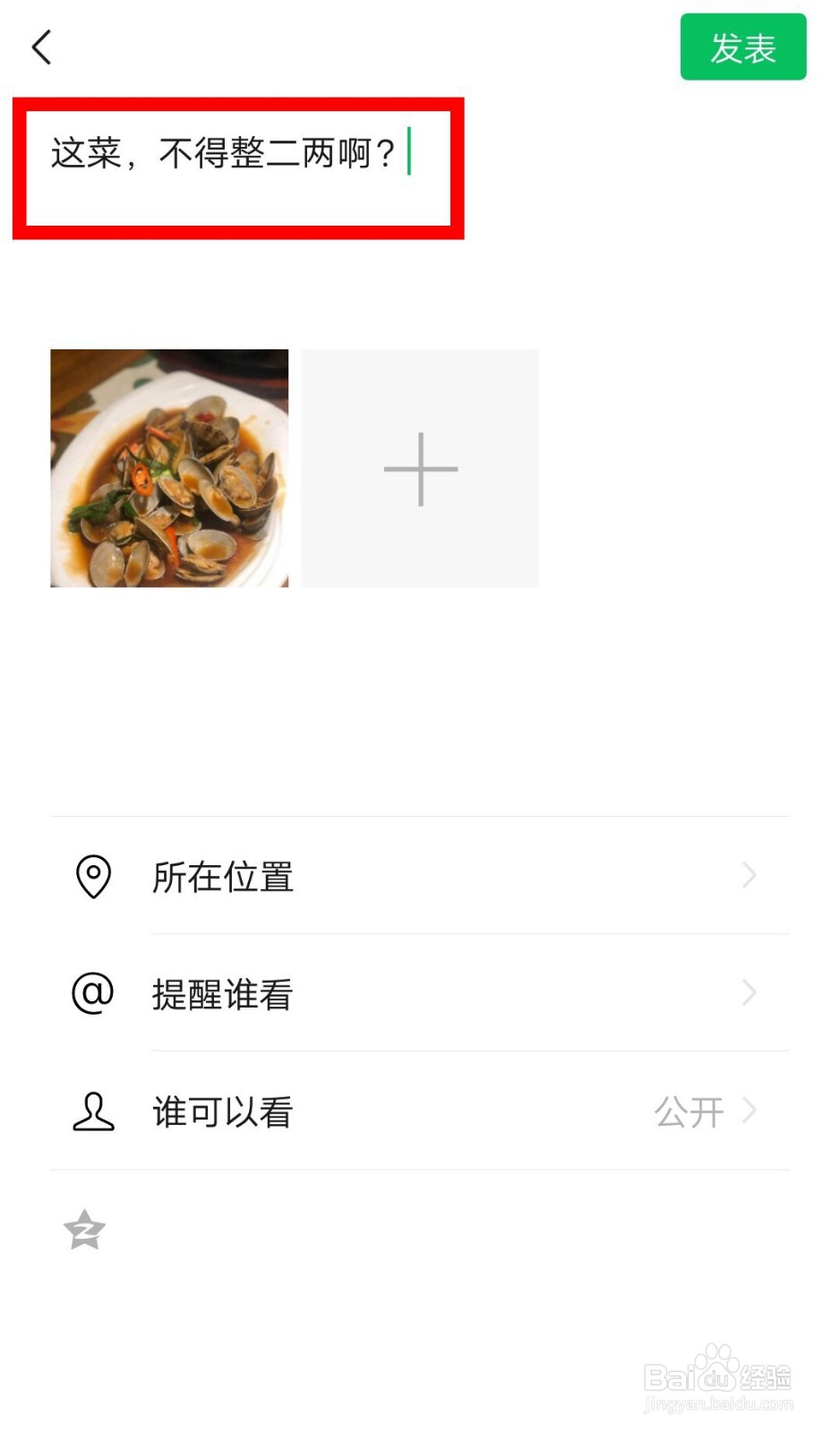Click the star icon at the bottom left

point(83,1231)
